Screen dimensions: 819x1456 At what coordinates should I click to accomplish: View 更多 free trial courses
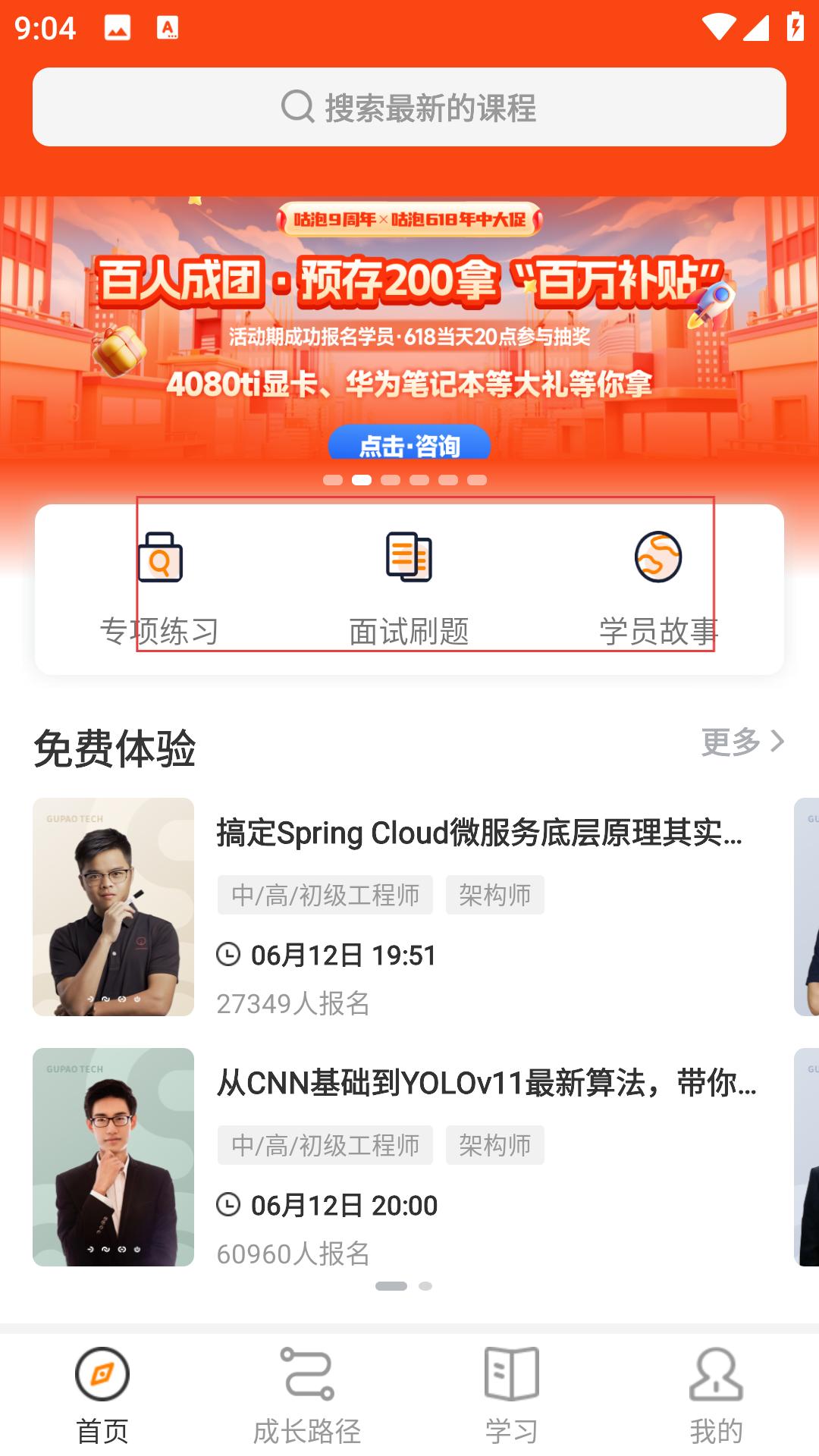click(742, 742)
